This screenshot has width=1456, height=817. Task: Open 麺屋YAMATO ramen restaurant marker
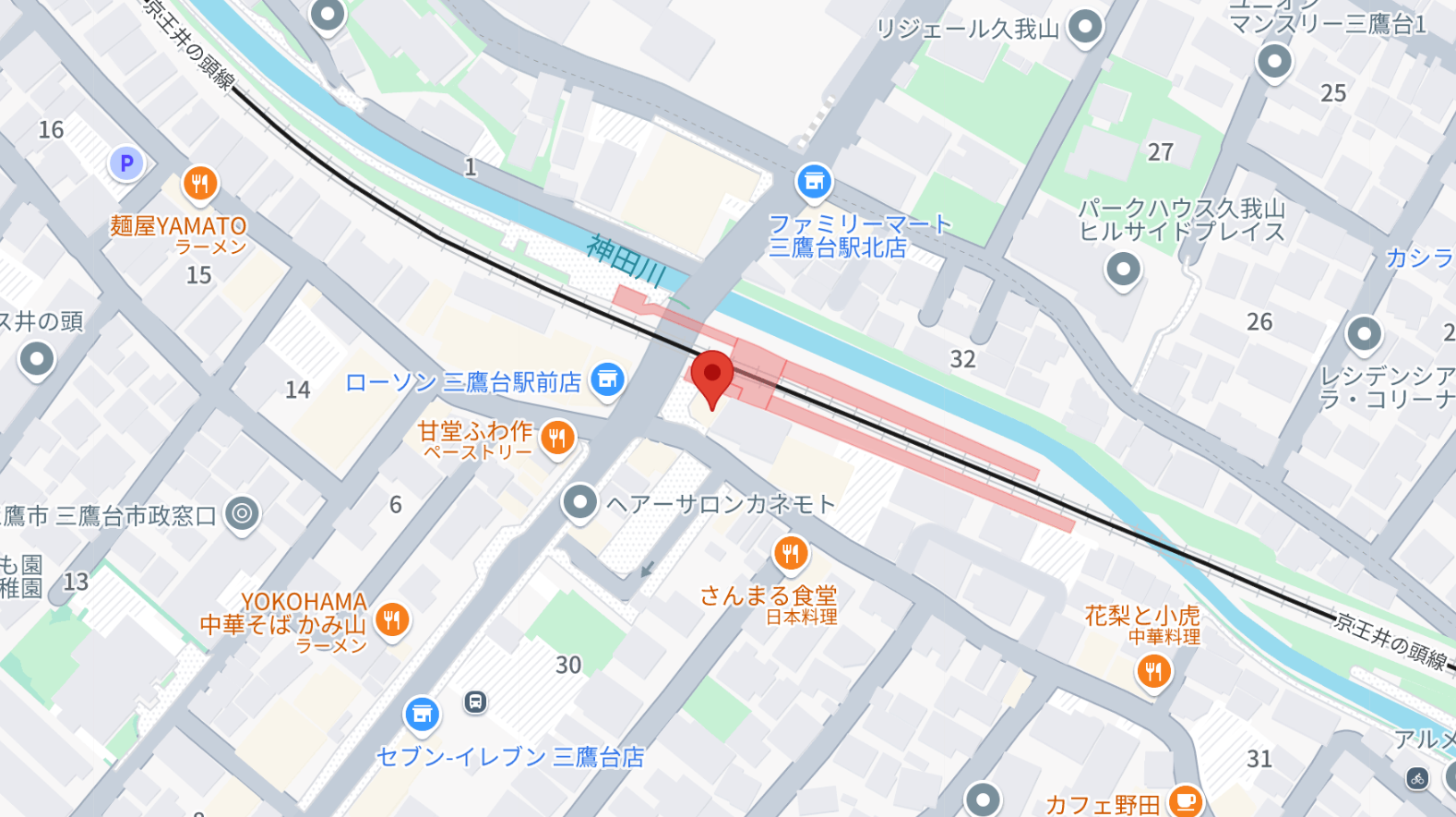(x=200, y=184)
